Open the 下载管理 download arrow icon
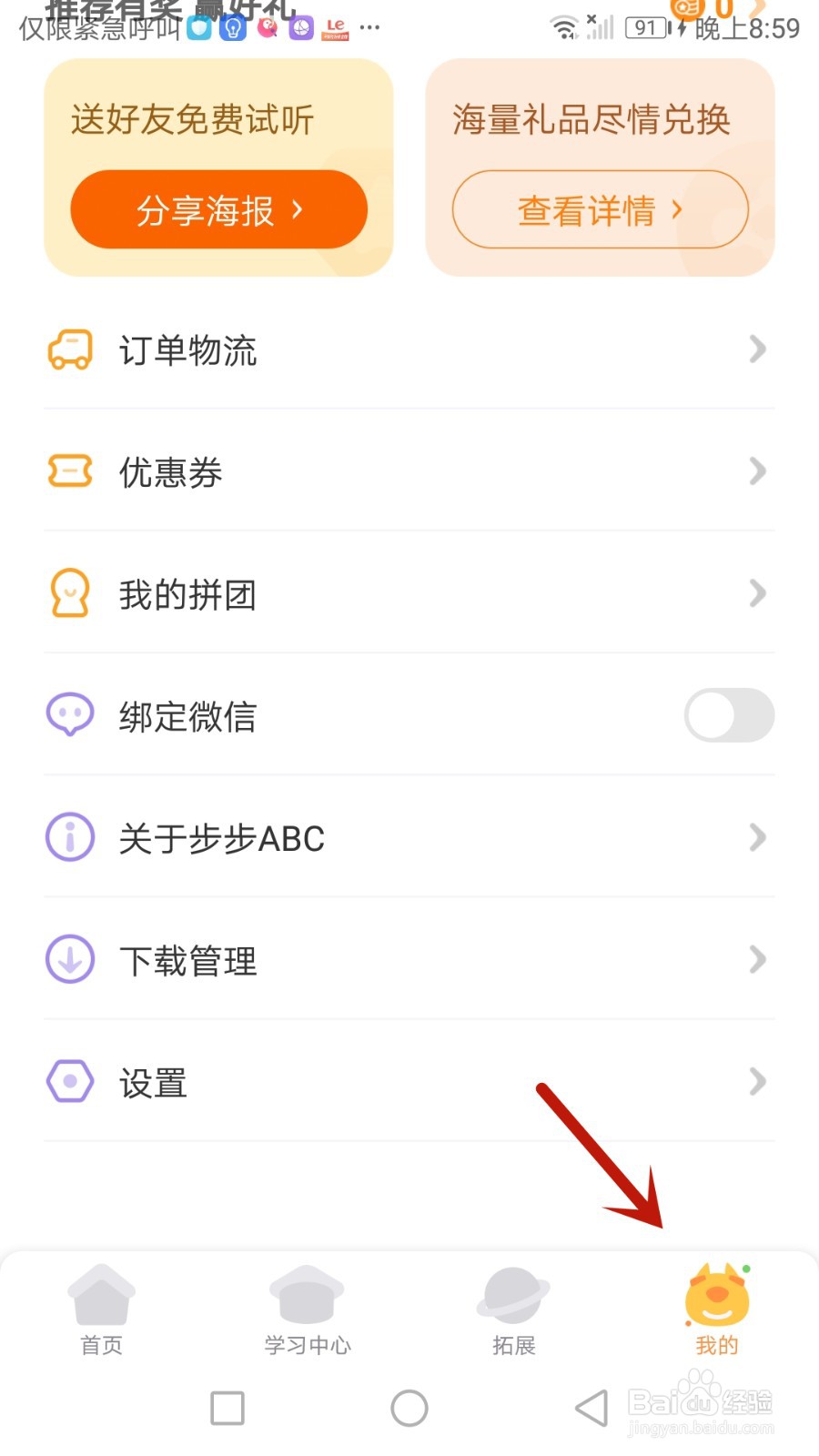Image resolution: width=819 pixels, height=1456 pixels. 69,959
